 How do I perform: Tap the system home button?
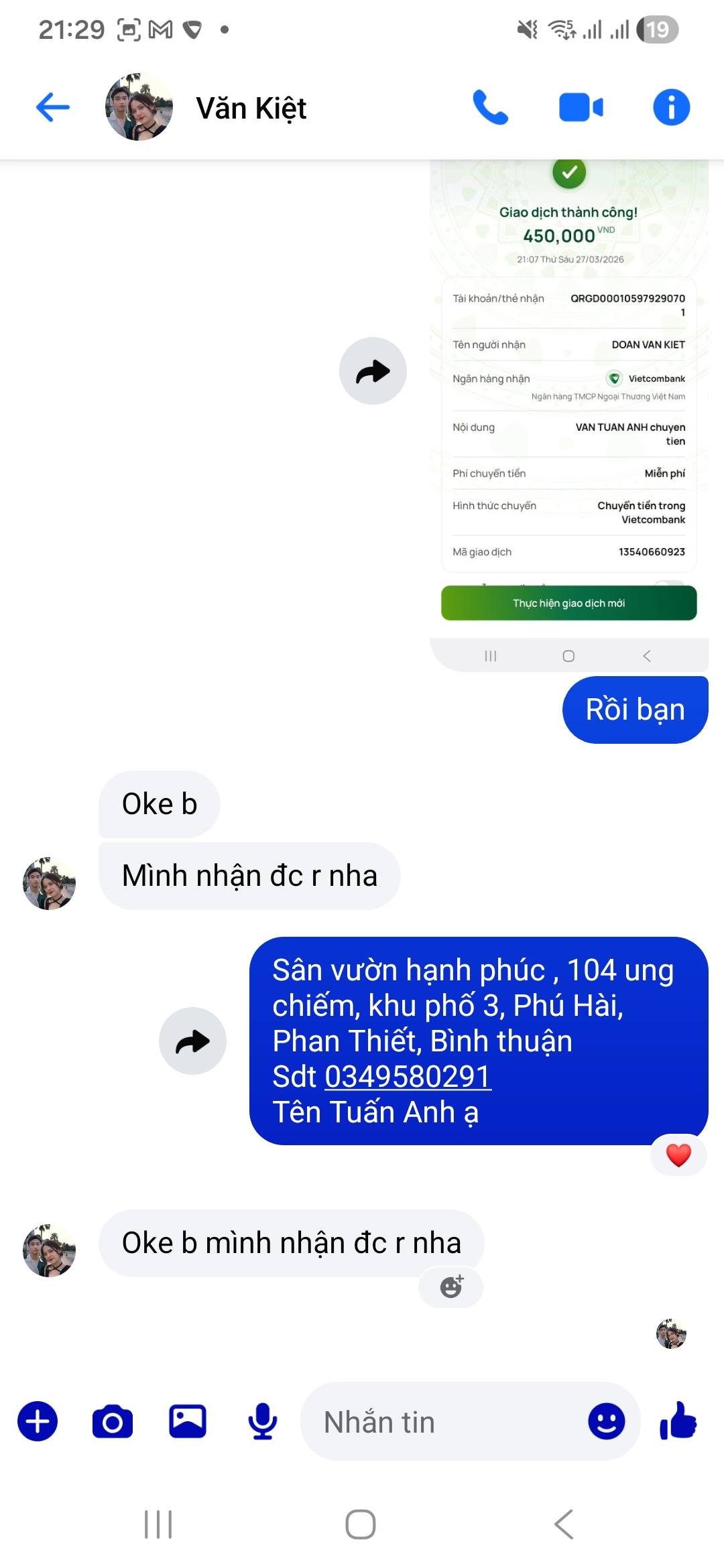point(361,1524)
